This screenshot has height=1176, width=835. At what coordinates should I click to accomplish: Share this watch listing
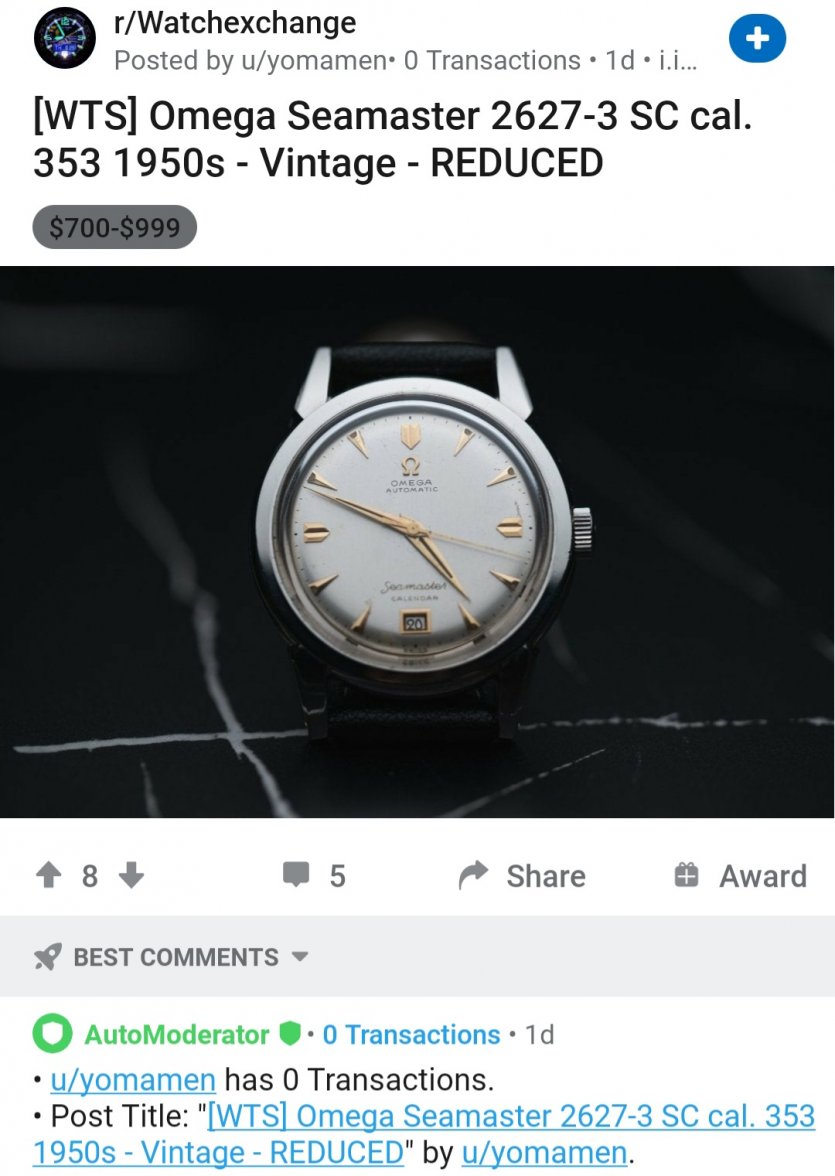pyautogui.click(x=522, y=876)
